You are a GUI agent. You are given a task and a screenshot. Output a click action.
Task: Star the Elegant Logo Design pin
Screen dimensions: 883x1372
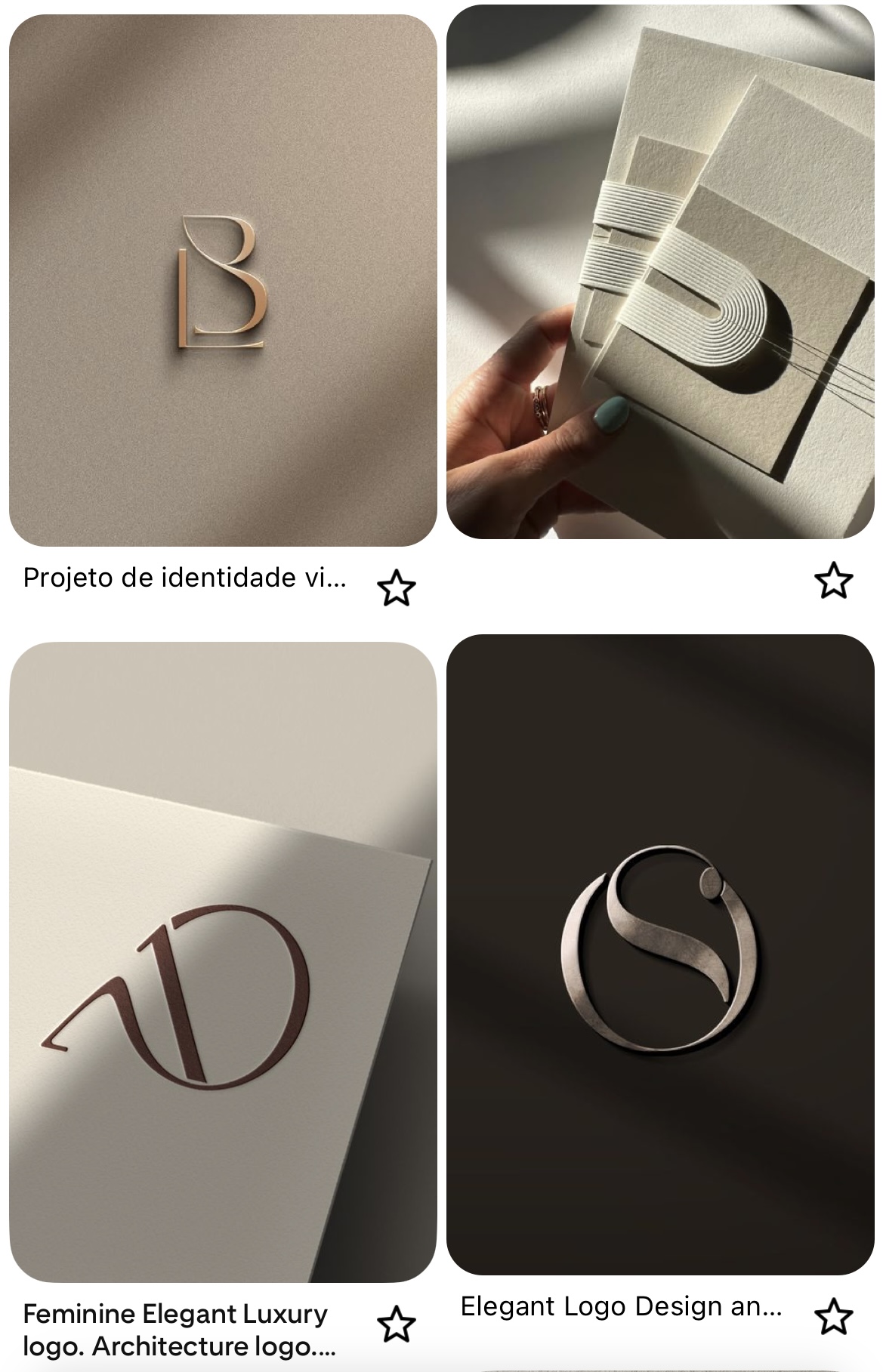click(x=833, y=1317)
